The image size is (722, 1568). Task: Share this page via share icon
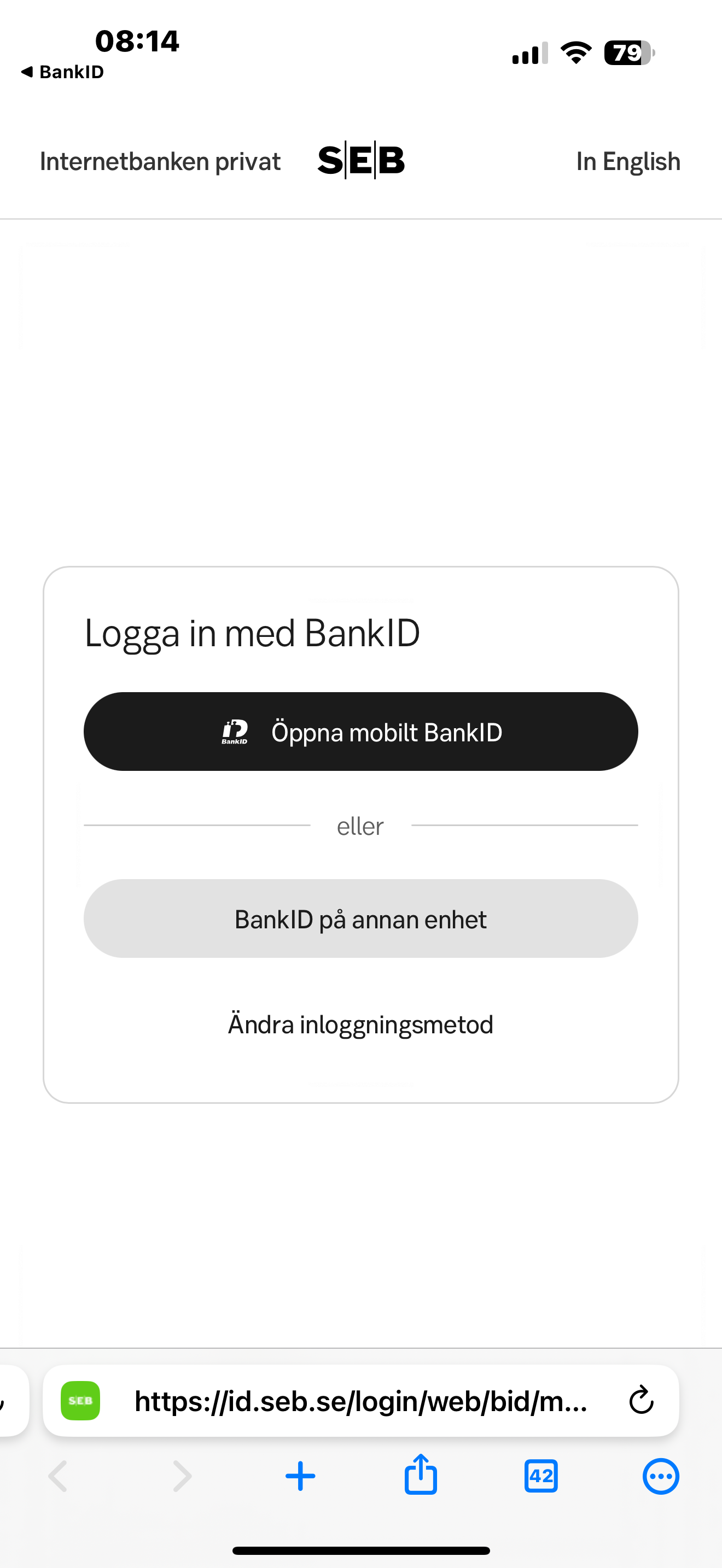[x=421, y=1475]
